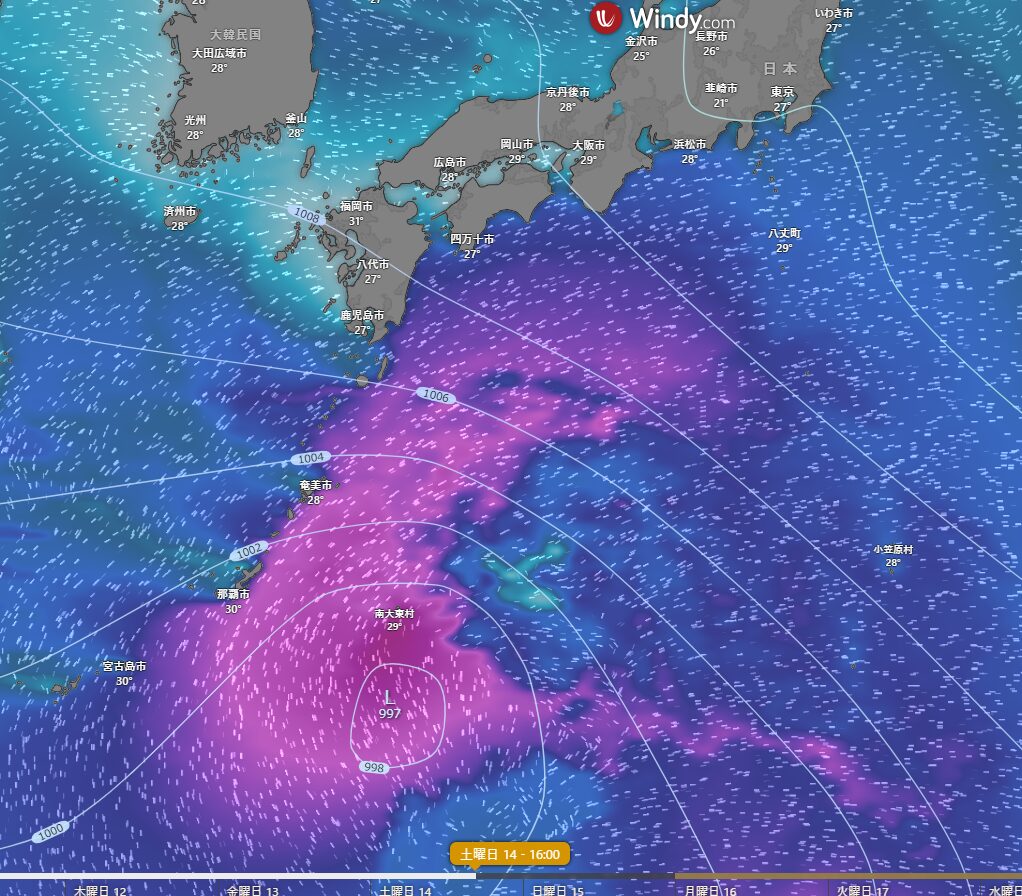Open forecast for 東京

click(782, 92)
